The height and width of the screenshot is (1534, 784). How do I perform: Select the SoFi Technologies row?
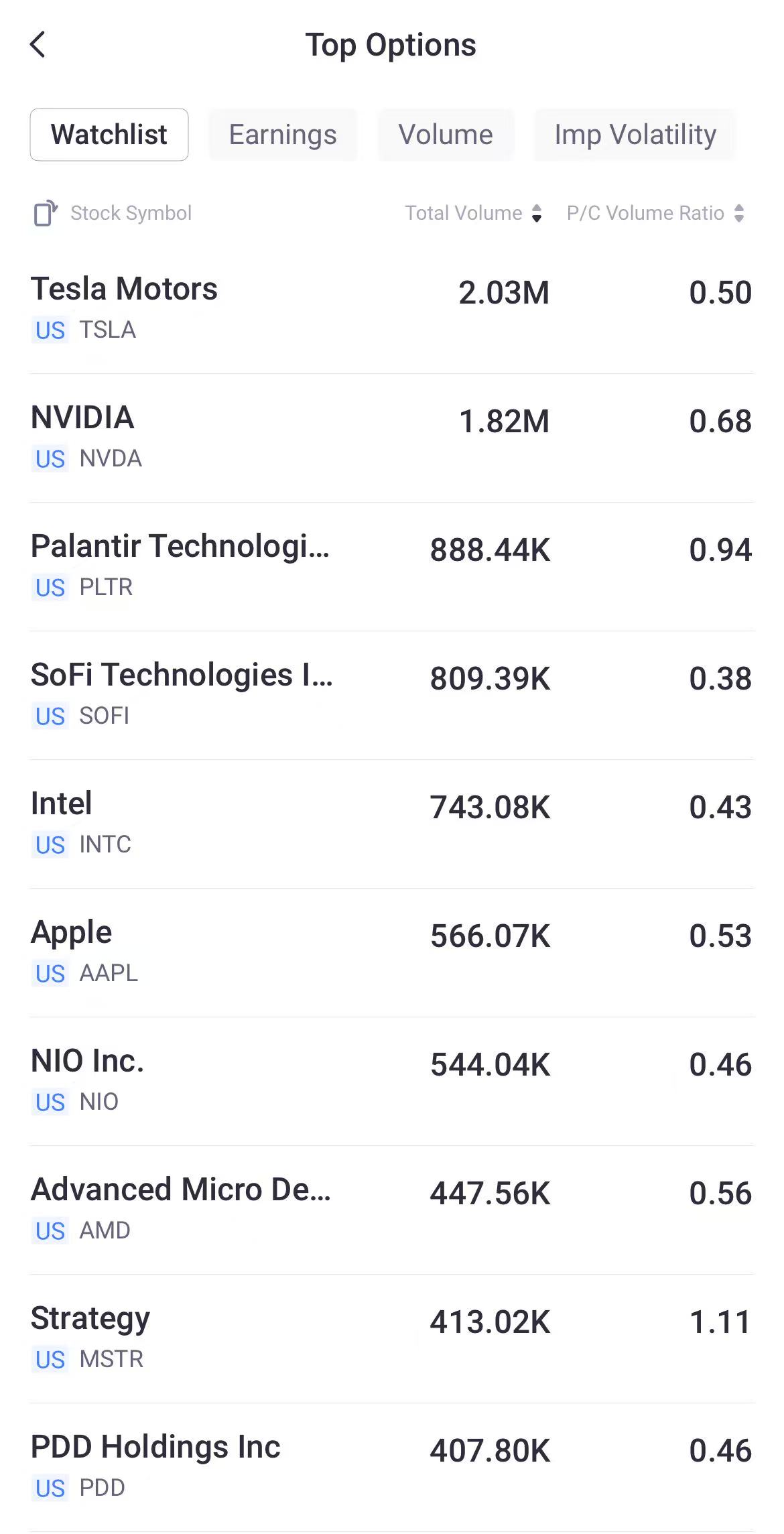(x=392, y=692)
